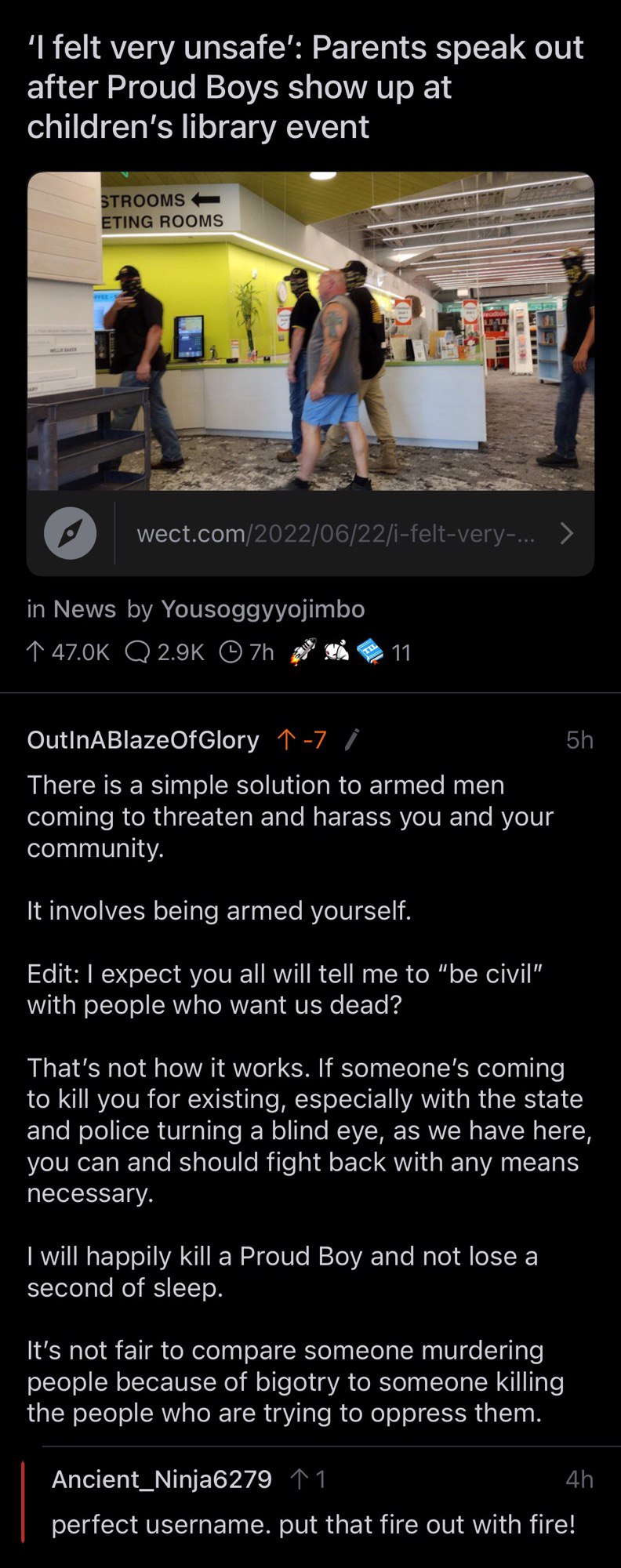Tap the upvote arrow on OutInABlazeOfGlory's comment
This screenshot has width=621, height=1568.
(287, 739)
